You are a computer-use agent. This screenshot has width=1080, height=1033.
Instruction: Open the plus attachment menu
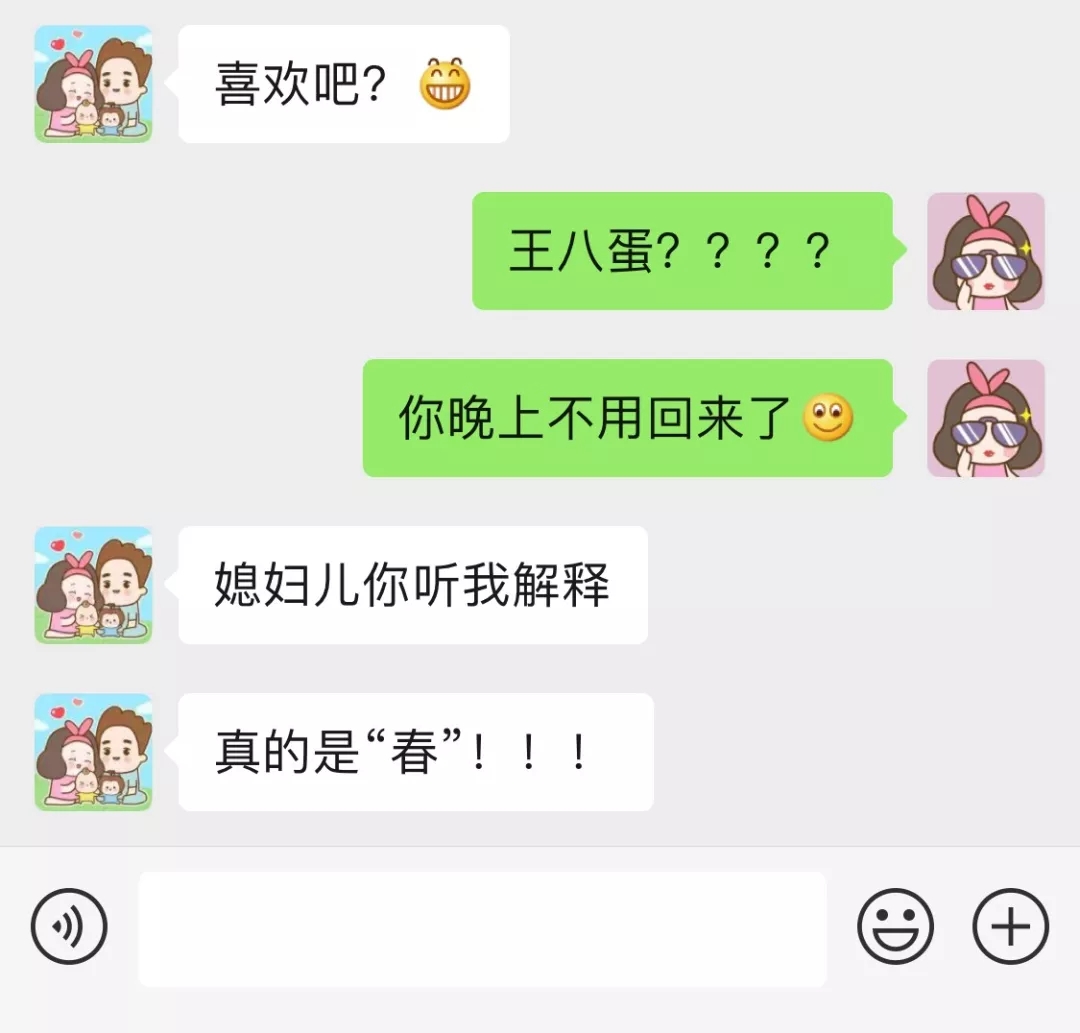click(1011, 927)
